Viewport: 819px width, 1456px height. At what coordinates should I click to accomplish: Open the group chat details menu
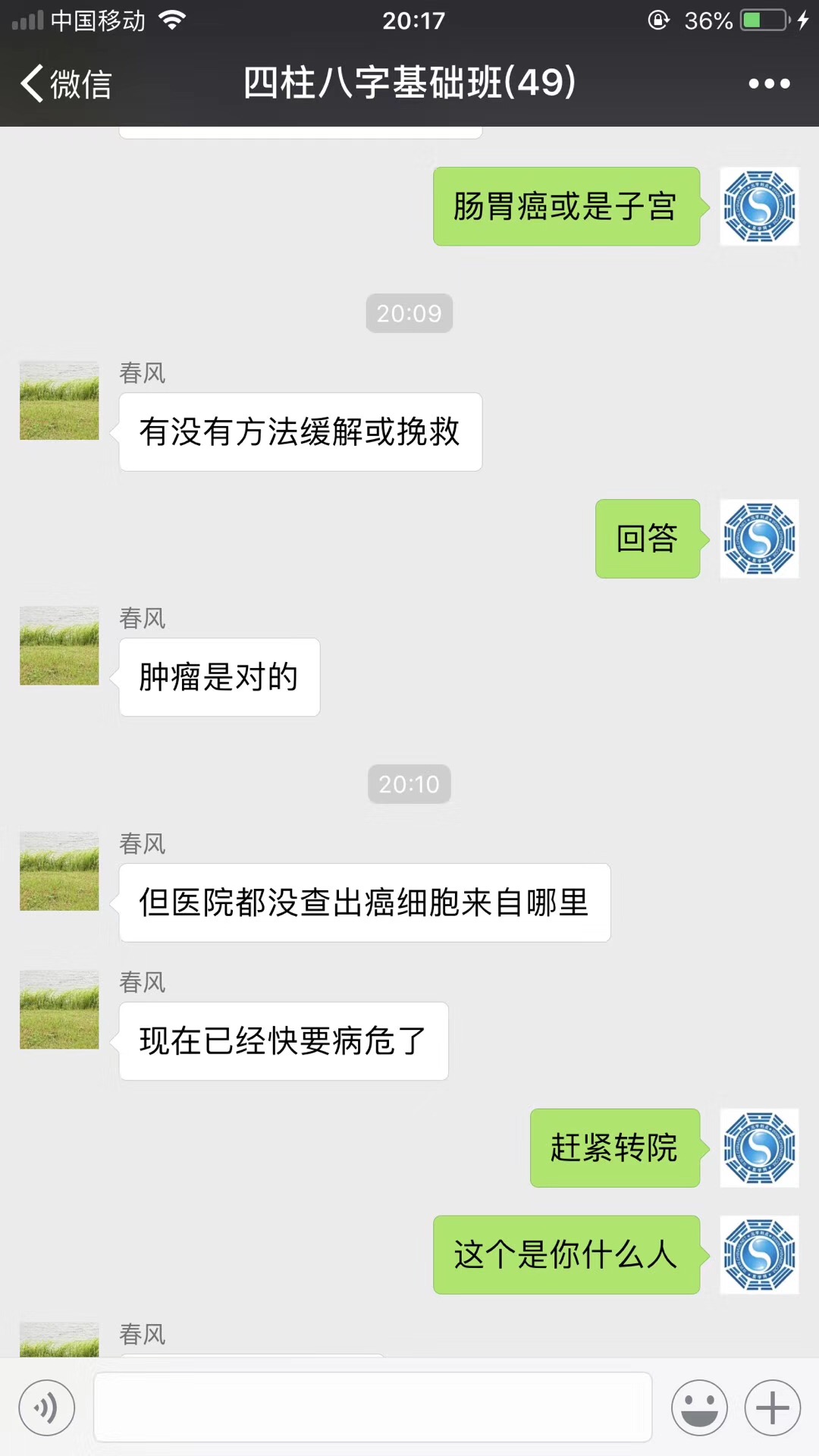769,83
